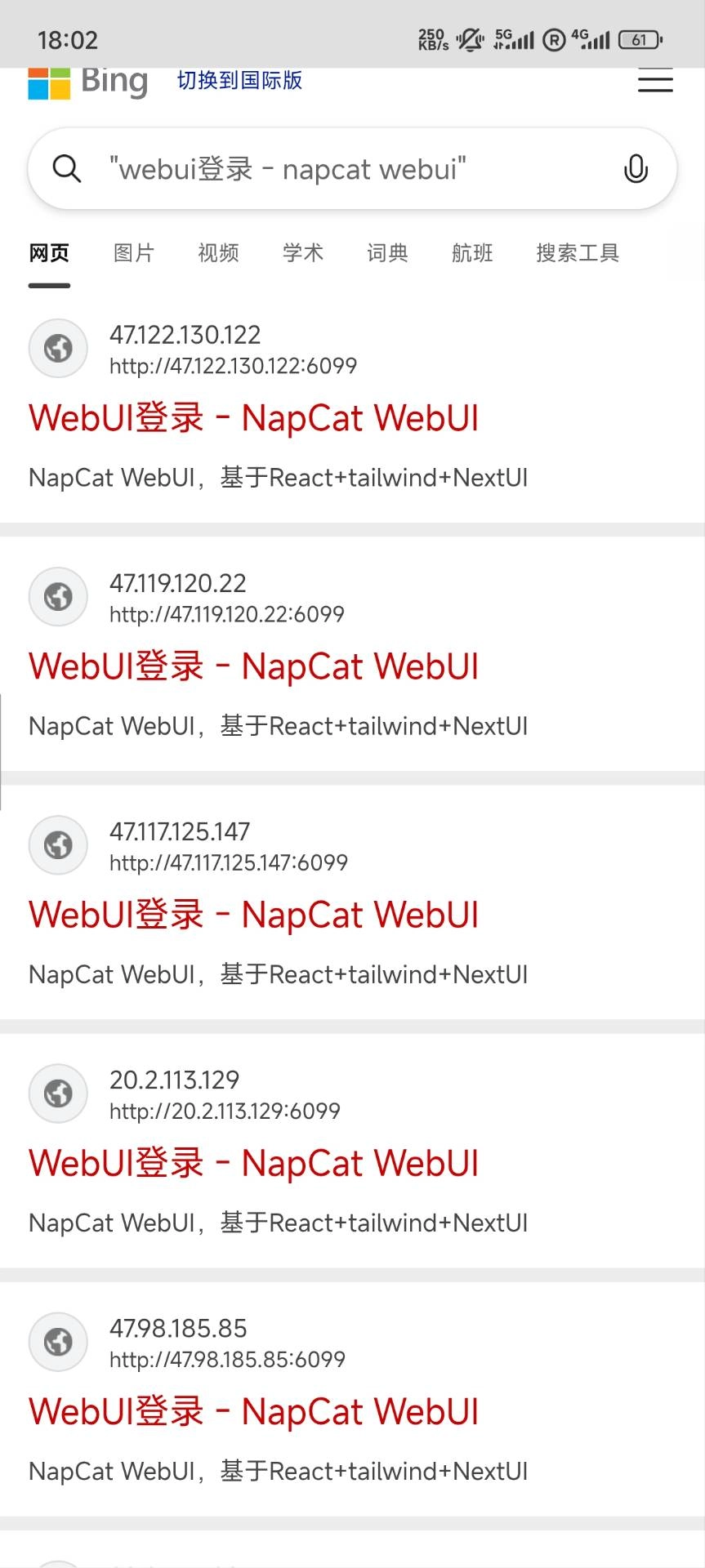705x1568 pixels.
Task: Open the http://20.2.113.129:6099 result URL
Action: tap(225, 1111)
